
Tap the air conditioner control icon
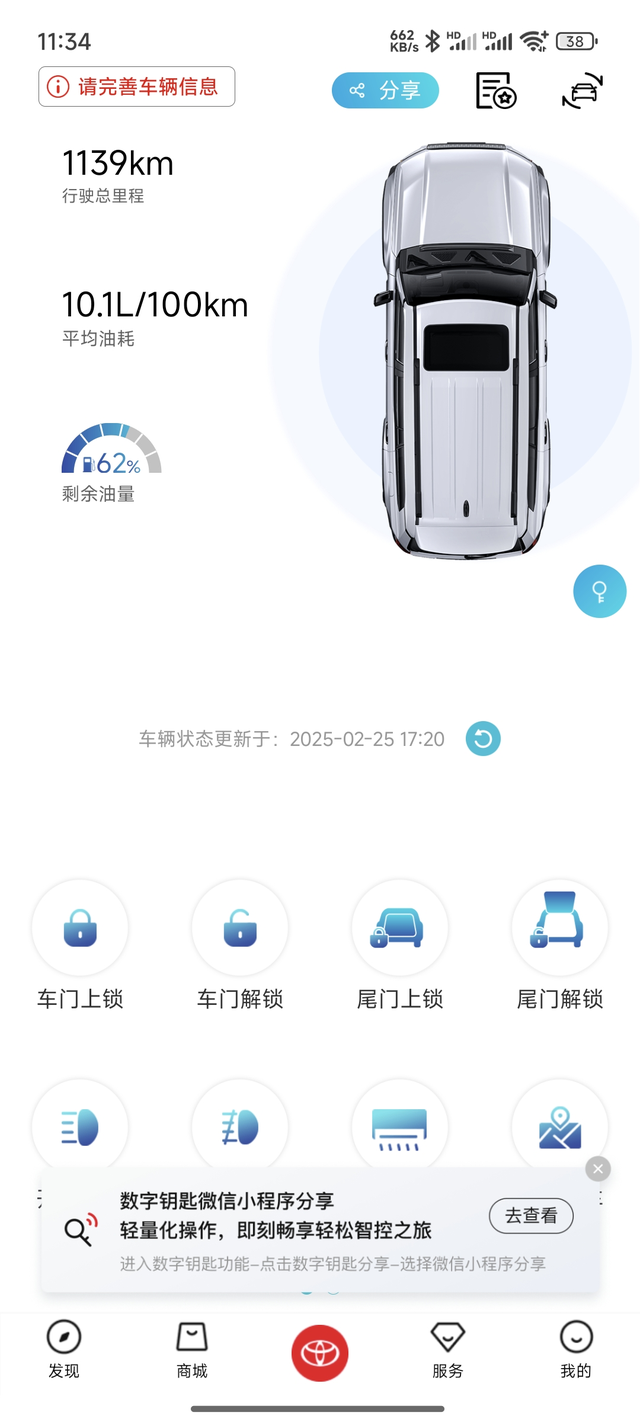[400, 1127]
